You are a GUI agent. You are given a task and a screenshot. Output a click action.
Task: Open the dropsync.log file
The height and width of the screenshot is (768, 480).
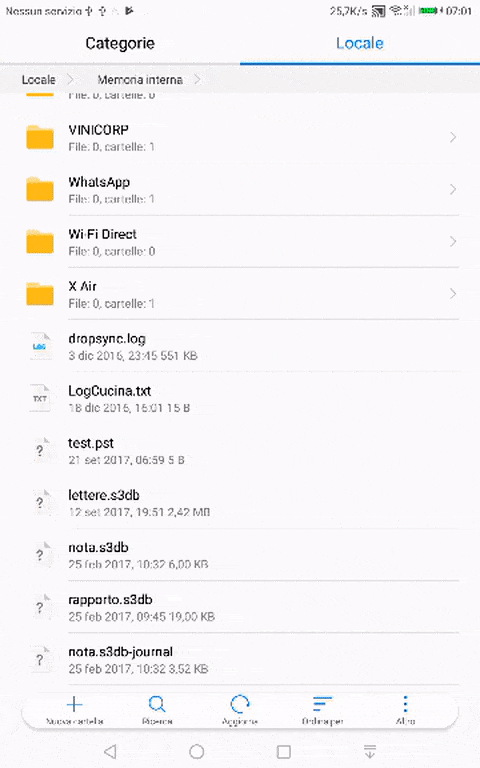click(240, 346)
